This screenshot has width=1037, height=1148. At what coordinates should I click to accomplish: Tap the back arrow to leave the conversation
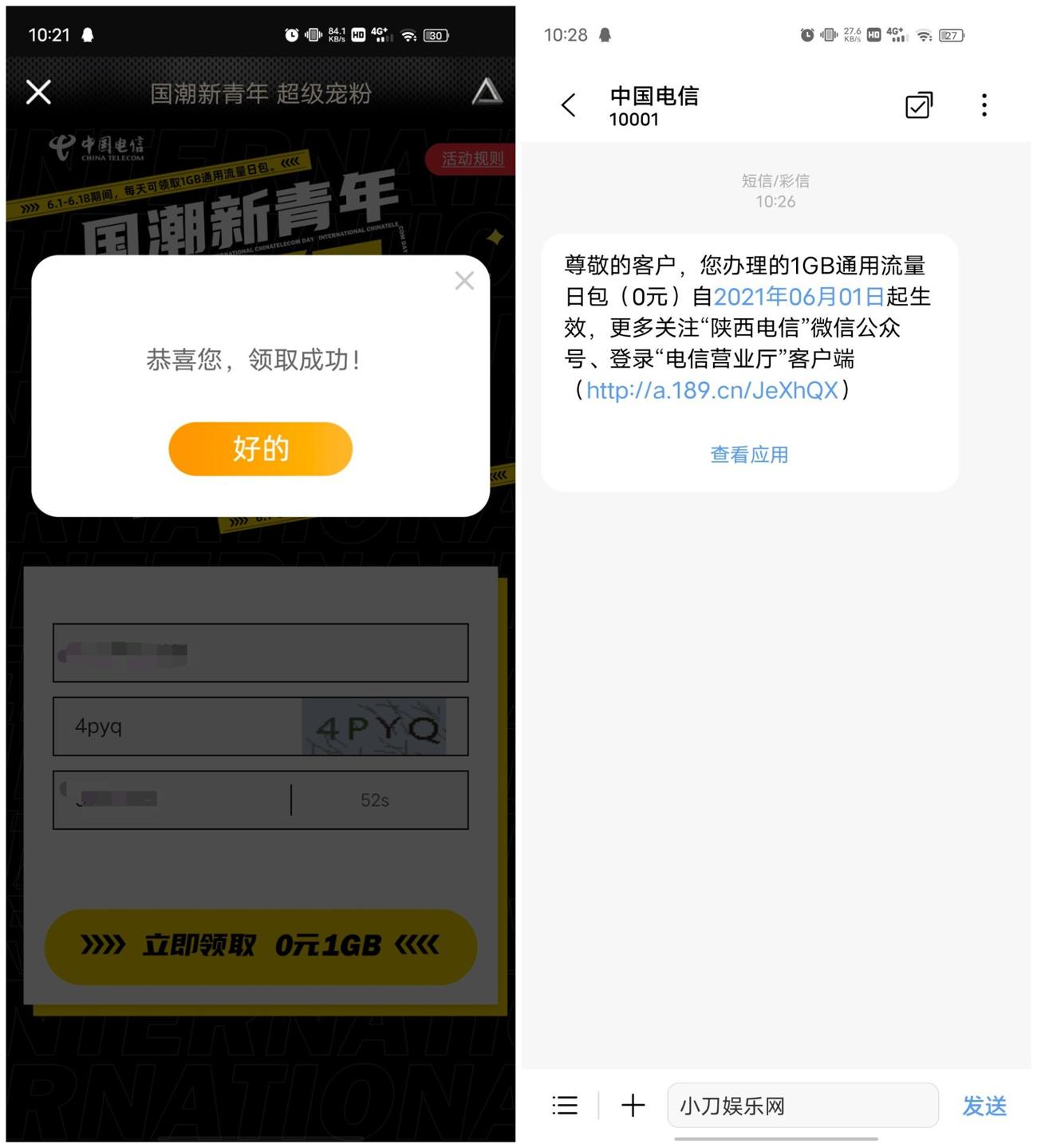pos(568,105)
